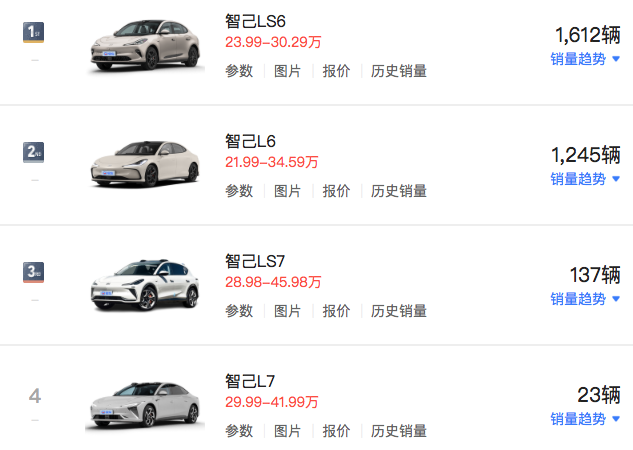Open 历史销量 for 智己L7
The image size is (633, 450).
[399, 431]
